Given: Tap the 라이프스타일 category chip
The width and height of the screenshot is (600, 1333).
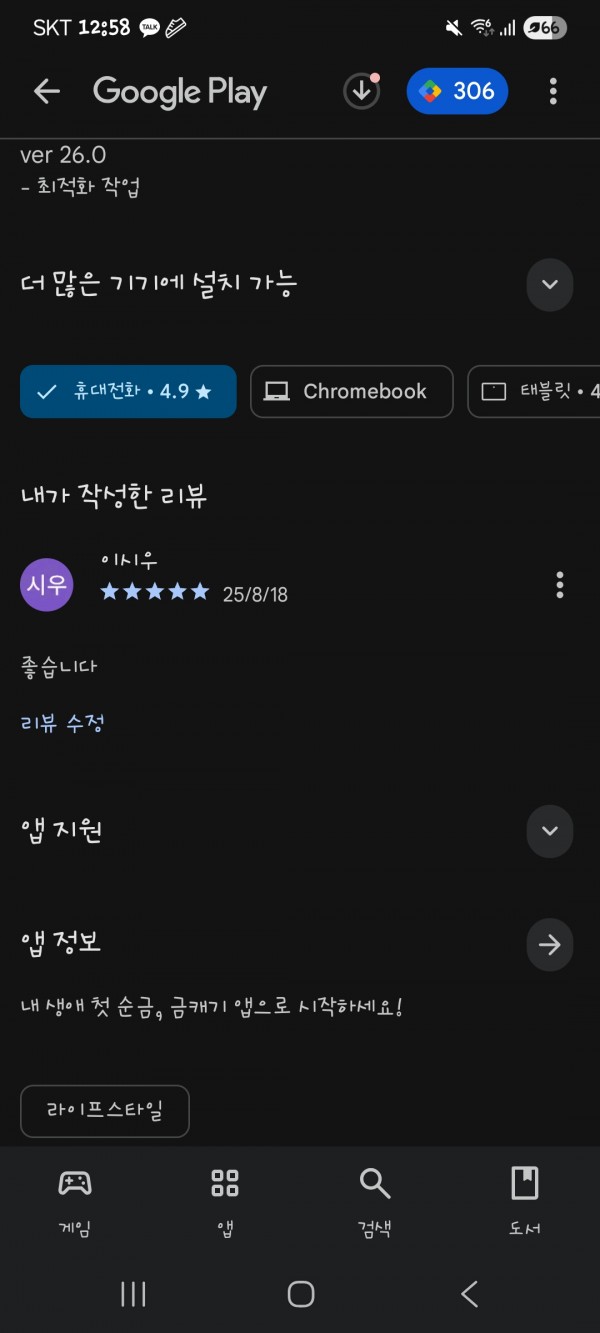Looking at the screenshot, I should [104, 1111].
